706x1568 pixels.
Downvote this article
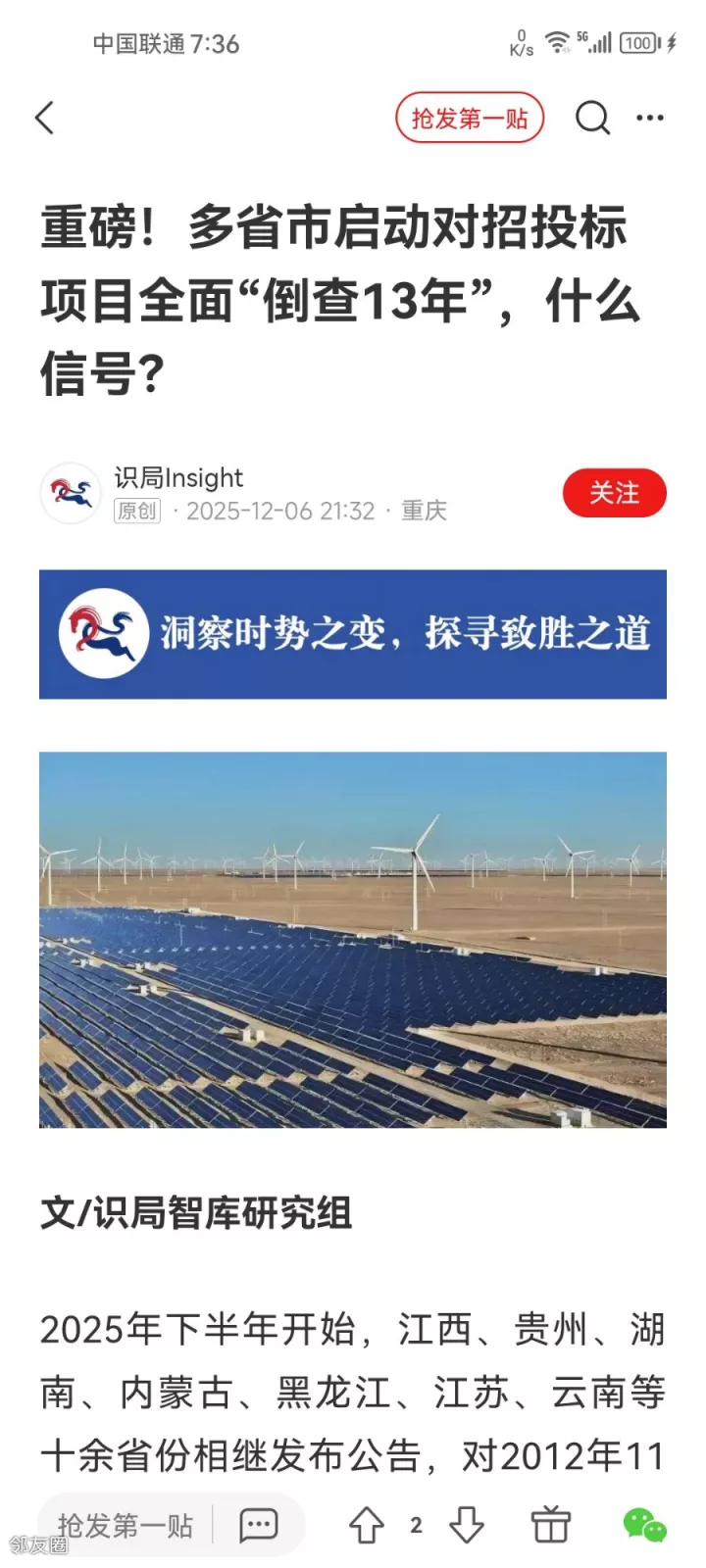point(467,1525)
